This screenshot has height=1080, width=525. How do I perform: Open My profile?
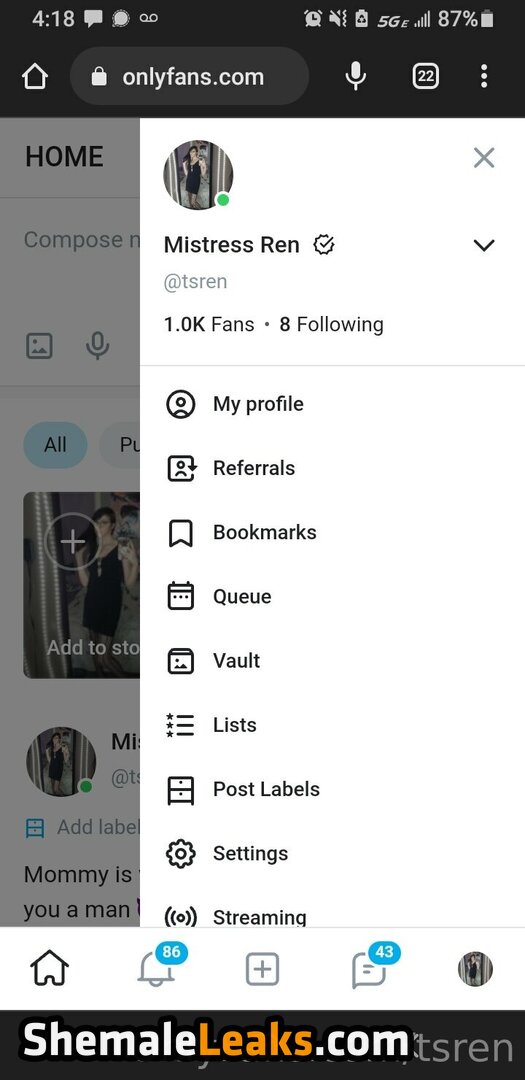332,404
